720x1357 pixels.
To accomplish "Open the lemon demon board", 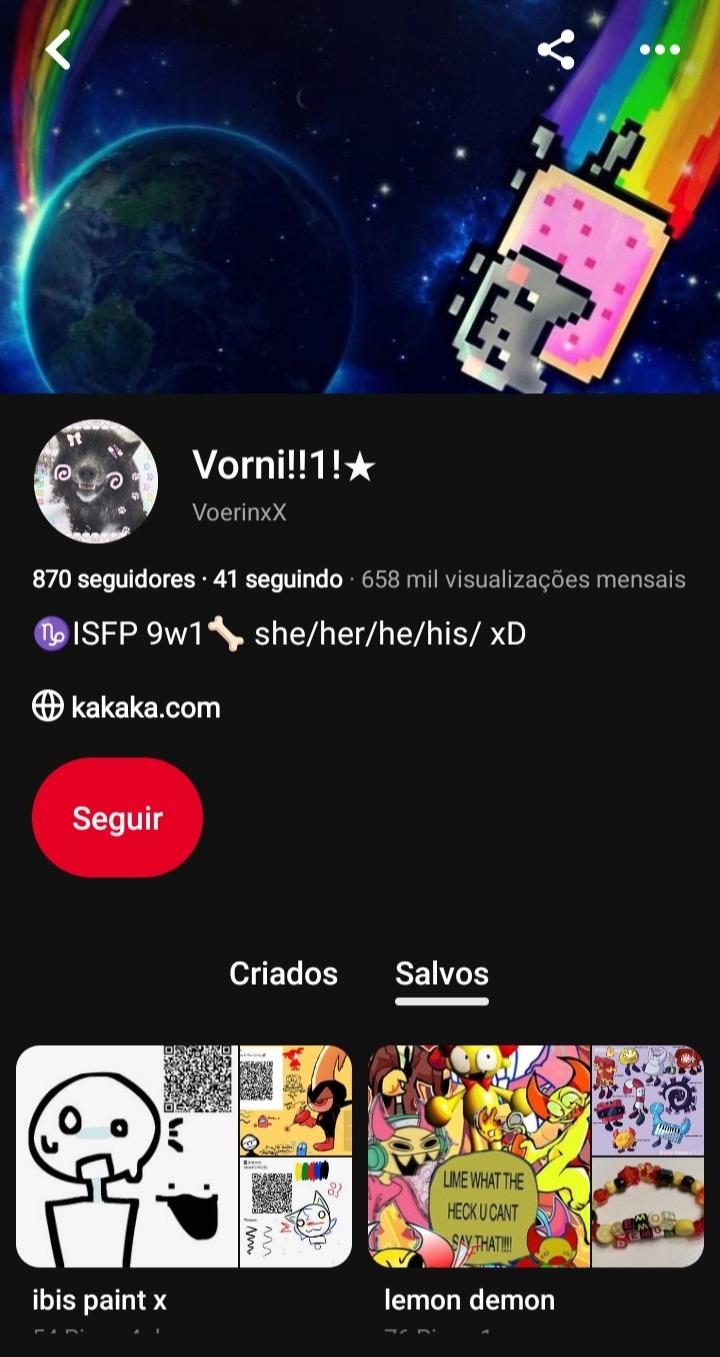I will 536,1157.
